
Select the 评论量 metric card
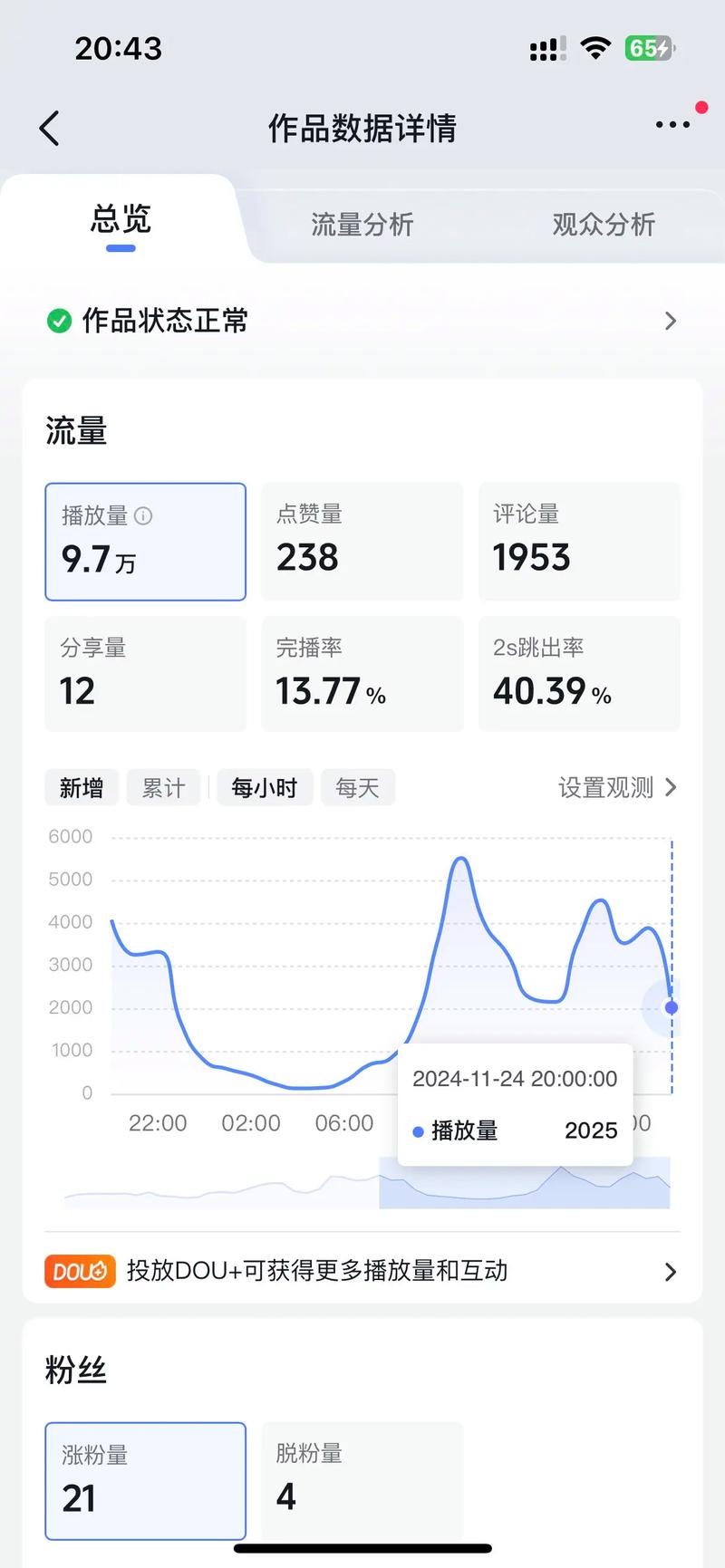[578, 542]
